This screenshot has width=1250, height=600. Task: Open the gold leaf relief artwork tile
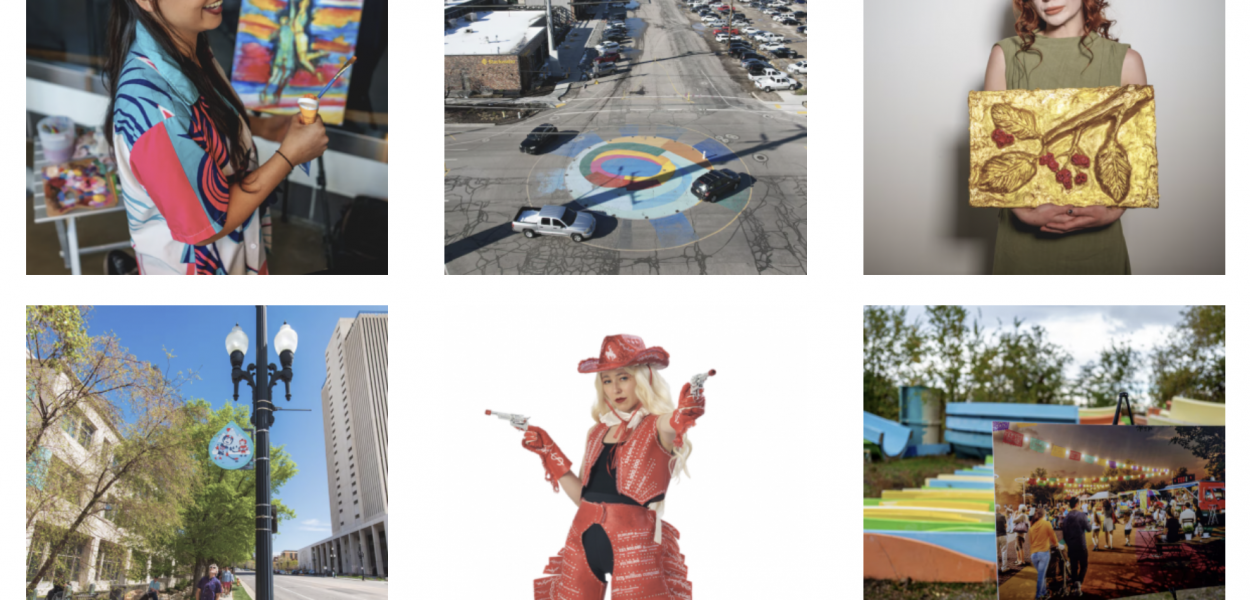pyautogui.click(x=1043, y=137)
